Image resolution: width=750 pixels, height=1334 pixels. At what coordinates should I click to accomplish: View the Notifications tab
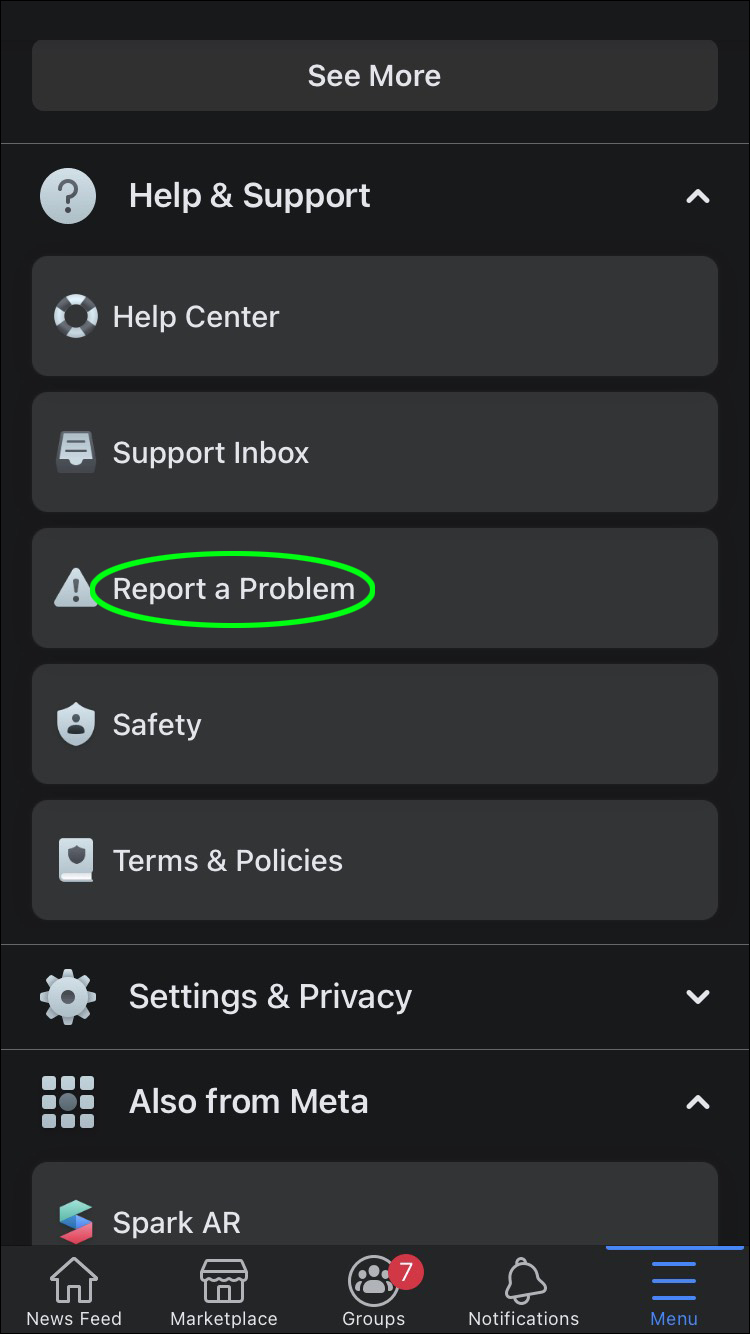[x=524, y=1292]
